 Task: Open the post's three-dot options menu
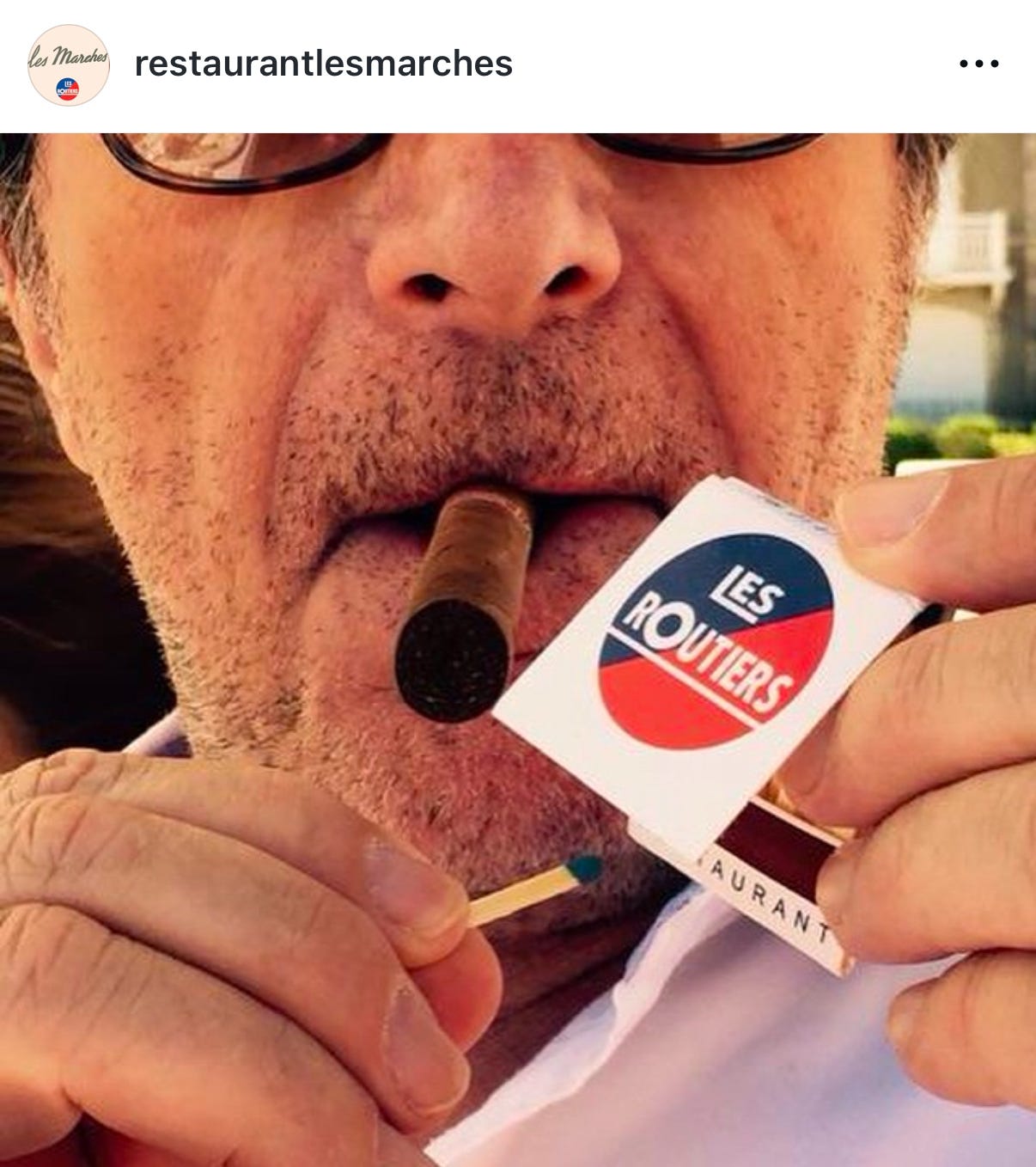click(x=978, y=64)
